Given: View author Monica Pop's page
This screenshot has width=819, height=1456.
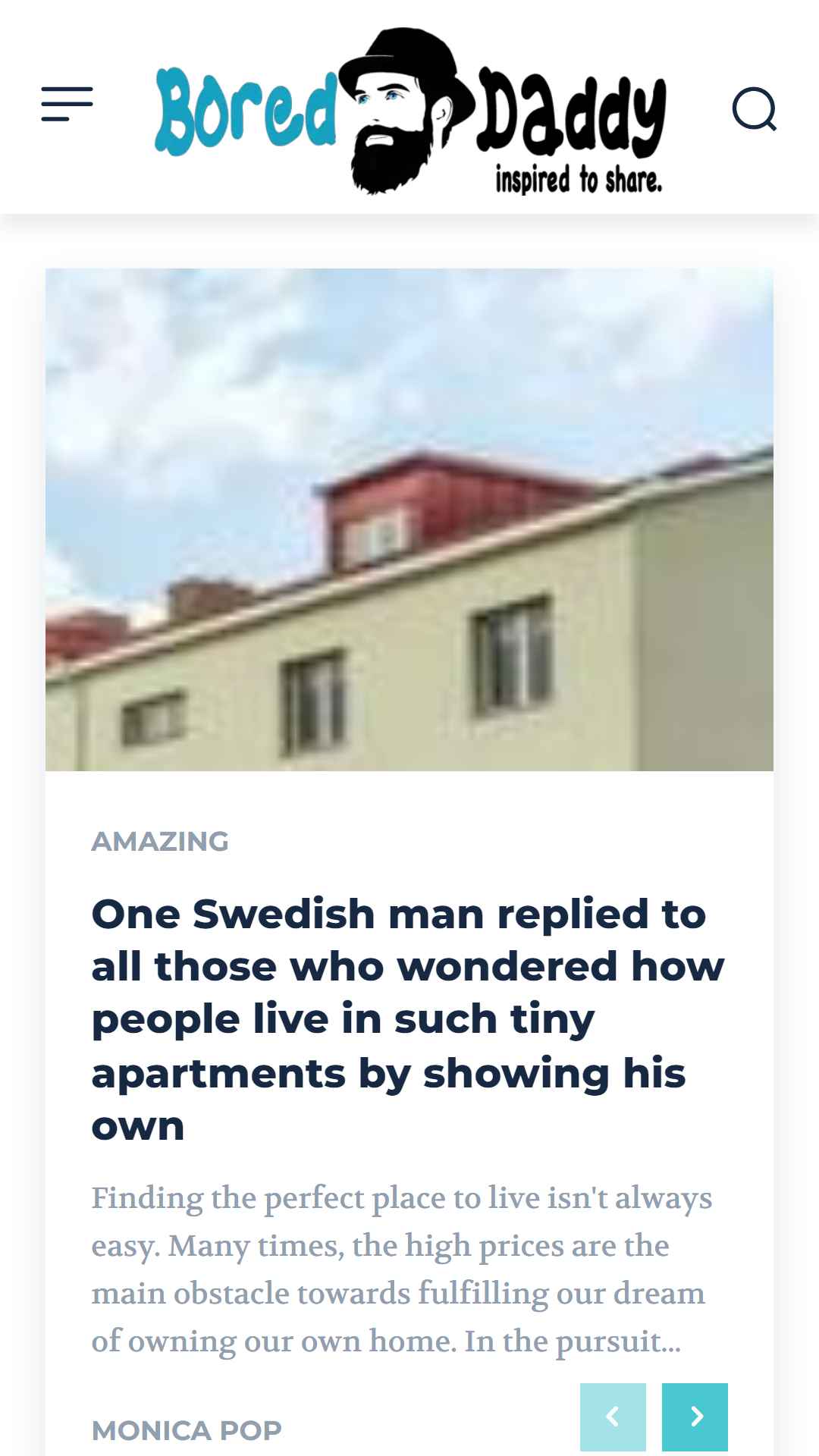Looking at the screenshot, I should click(187, 1430).
